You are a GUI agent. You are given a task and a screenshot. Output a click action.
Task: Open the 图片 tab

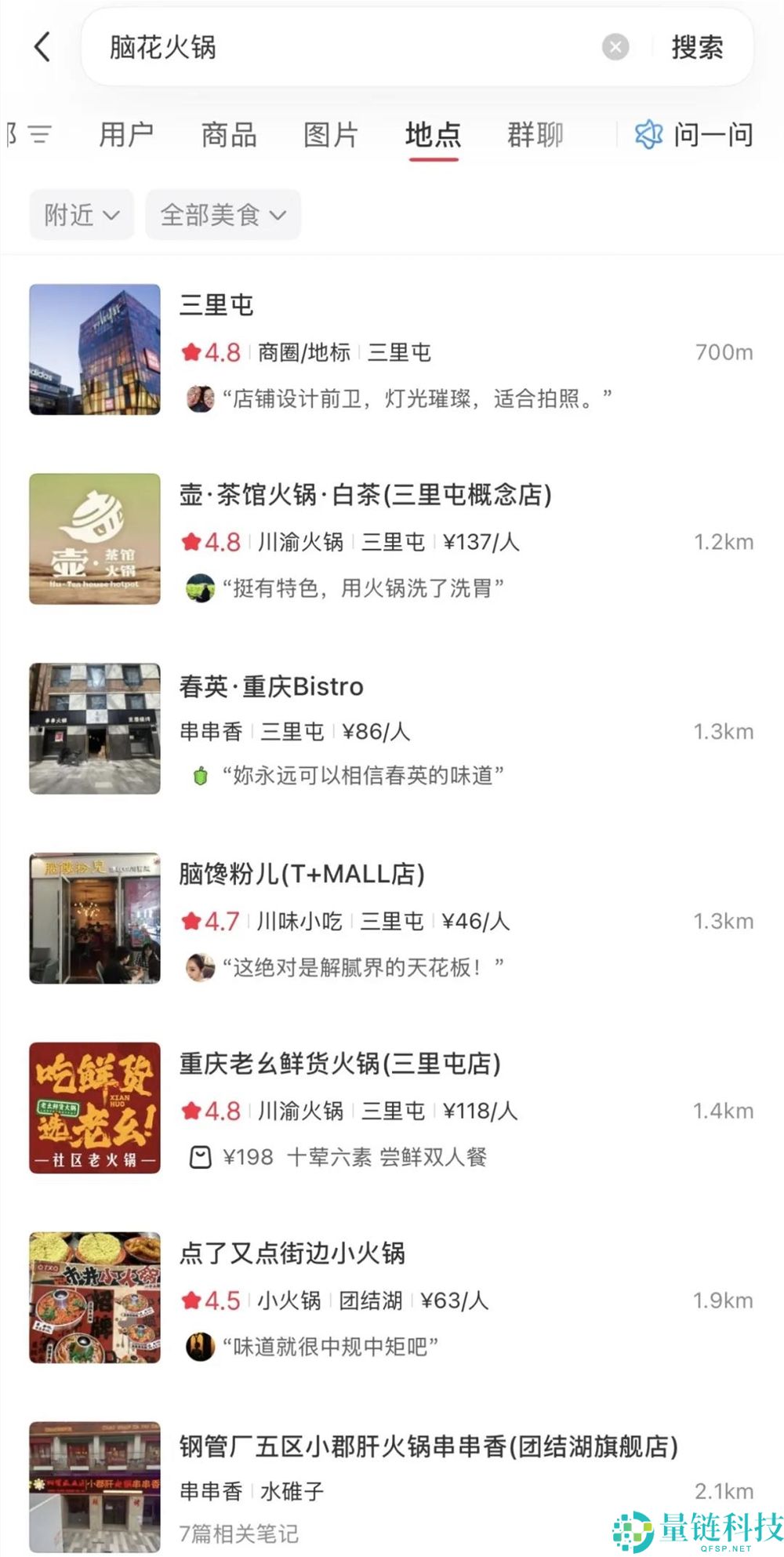[331, 133]
